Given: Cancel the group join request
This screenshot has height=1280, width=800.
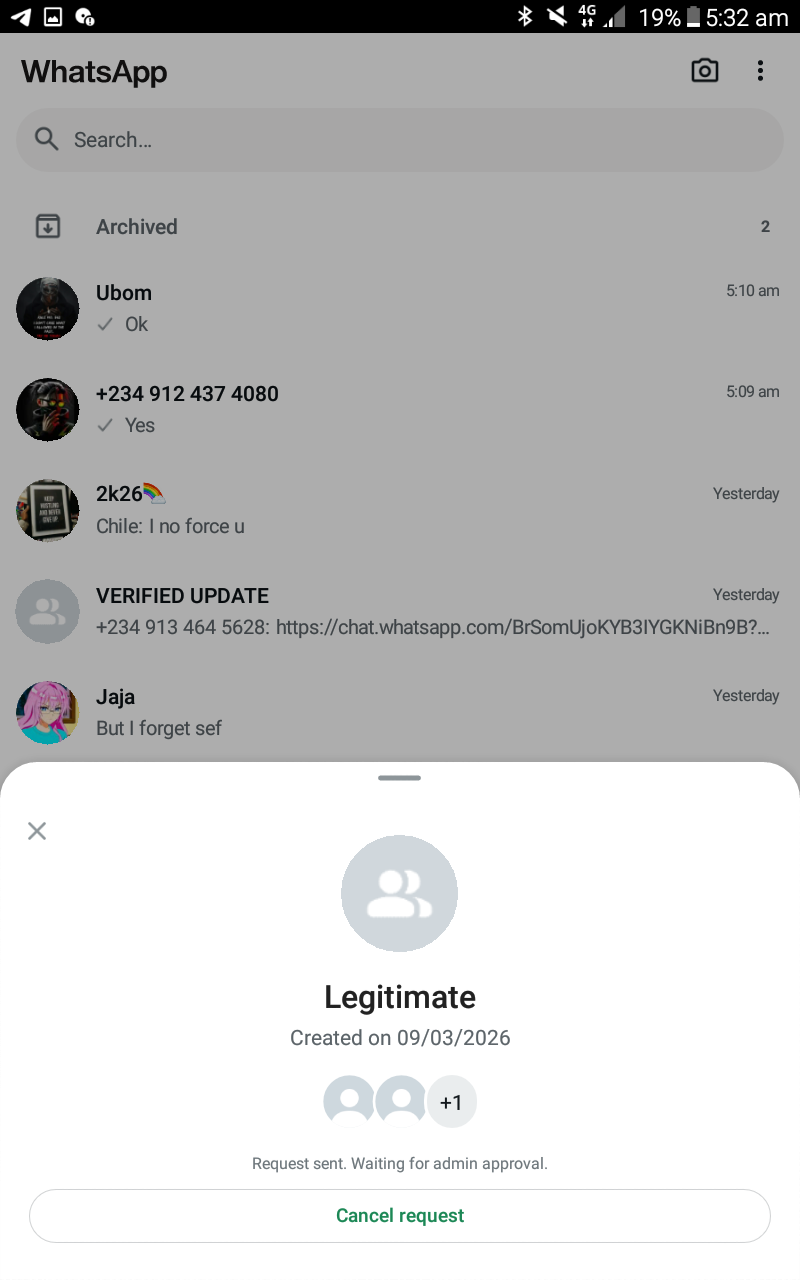Looking at the screenshot, I should tap(400, 1215).
